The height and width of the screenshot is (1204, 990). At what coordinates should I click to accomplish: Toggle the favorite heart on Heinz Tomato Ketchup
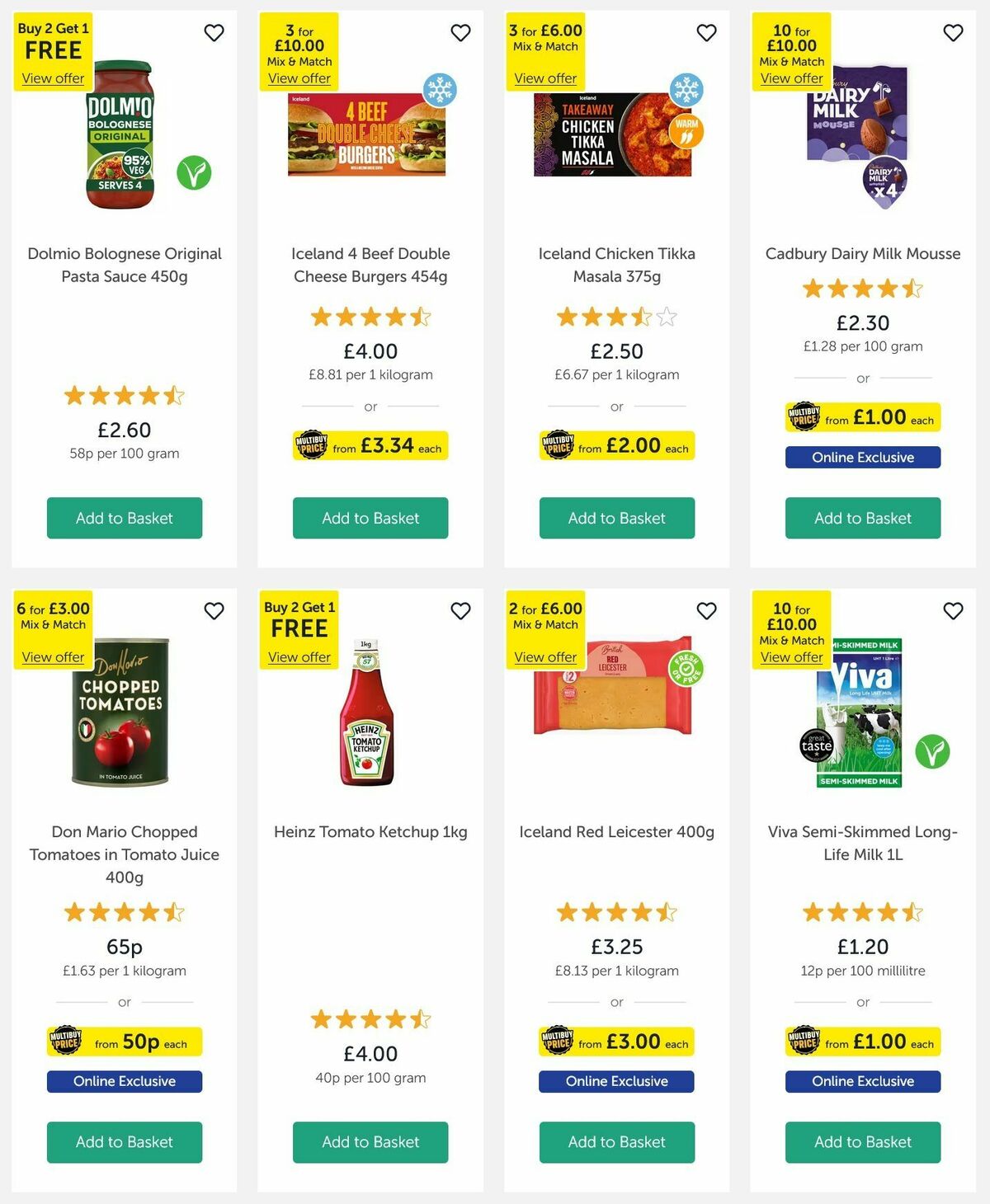tap(460, 612)
